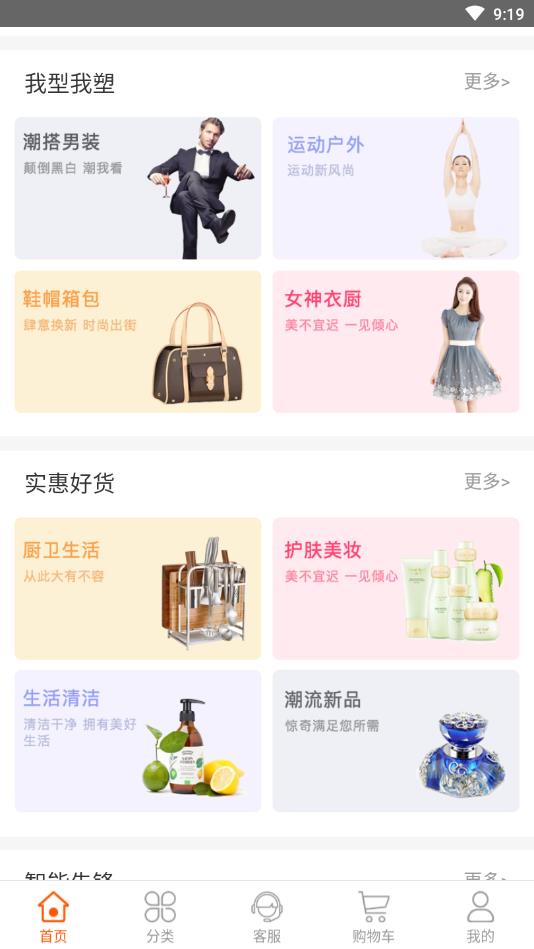This screenshot has height=949, width=534.
Task: Tap 更多 next to 实惠好货
Action: click(x=487, y=482)
